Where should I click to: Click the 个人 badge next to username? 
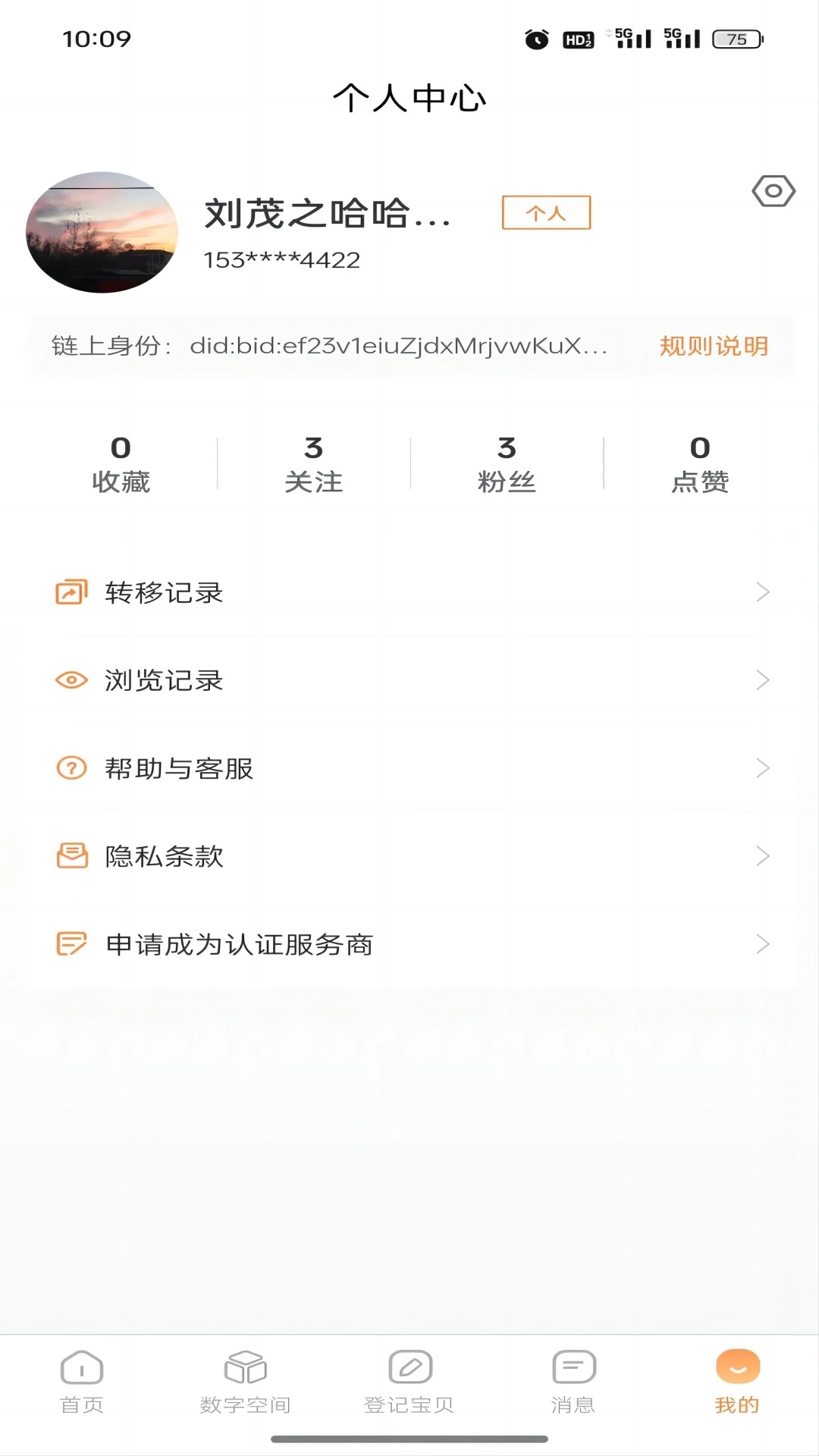[546, 214]
